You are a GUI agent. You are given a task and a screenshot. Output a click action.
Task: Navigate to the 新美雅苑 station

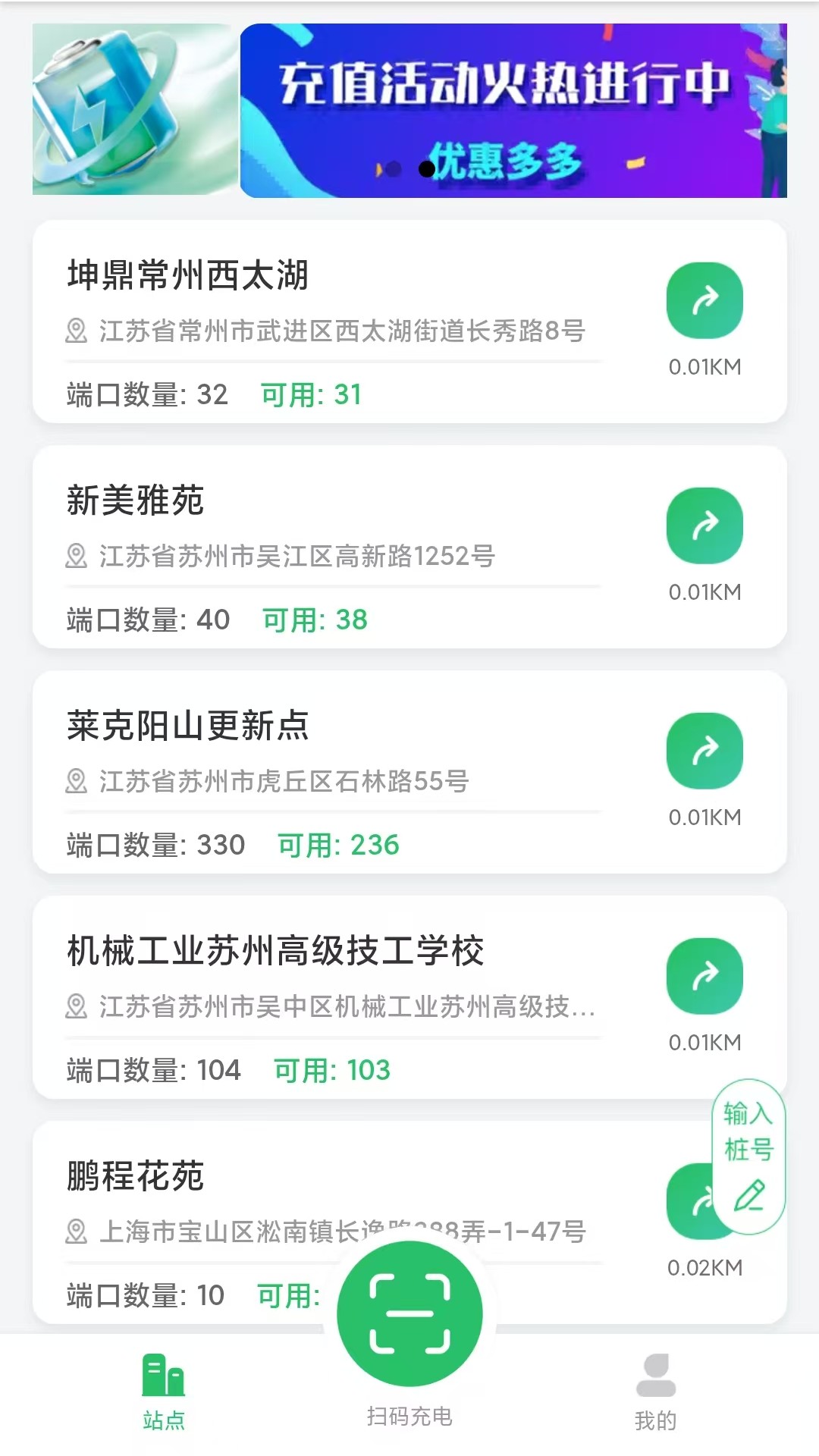click(x=704, y=526)
